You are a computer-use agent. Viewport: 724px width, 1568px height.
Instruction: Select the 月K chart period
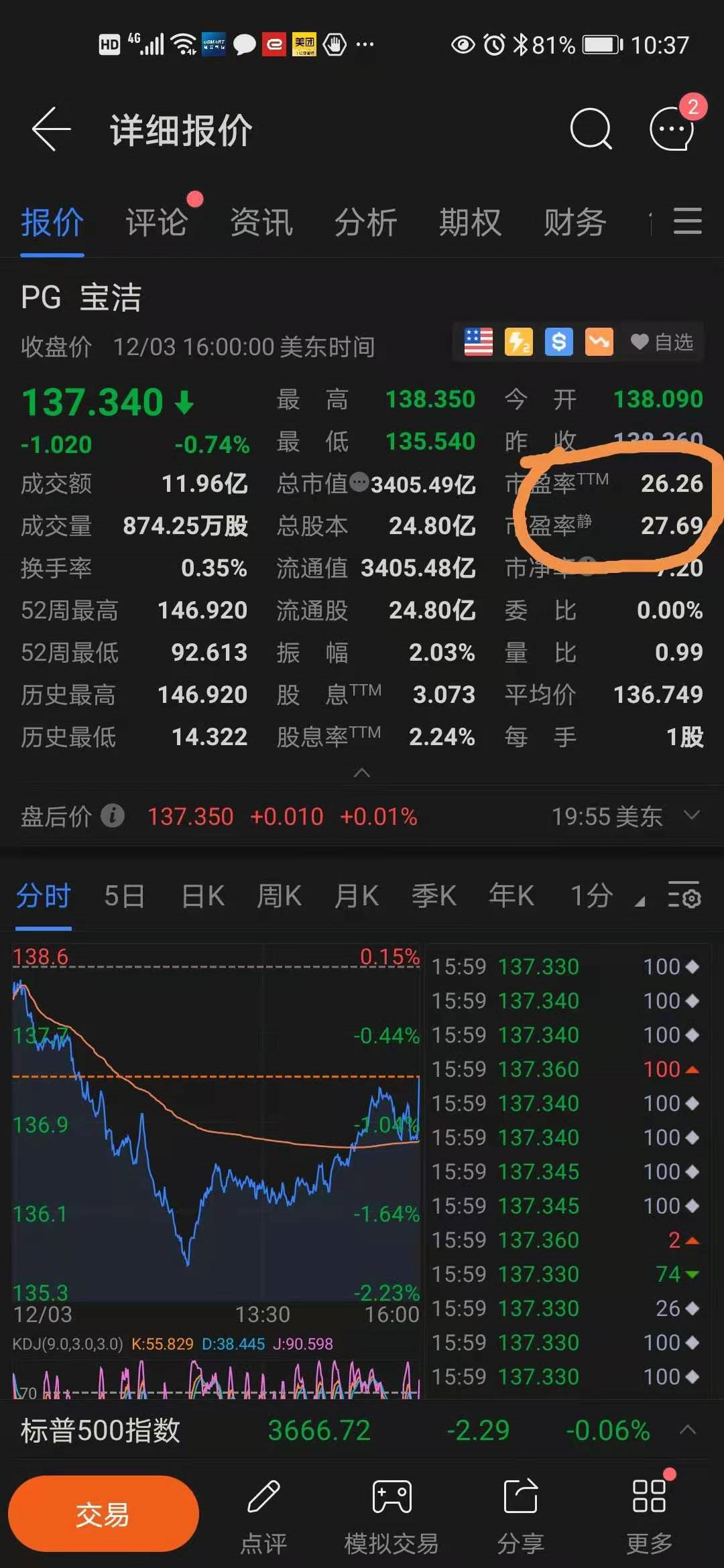(357, 896)
